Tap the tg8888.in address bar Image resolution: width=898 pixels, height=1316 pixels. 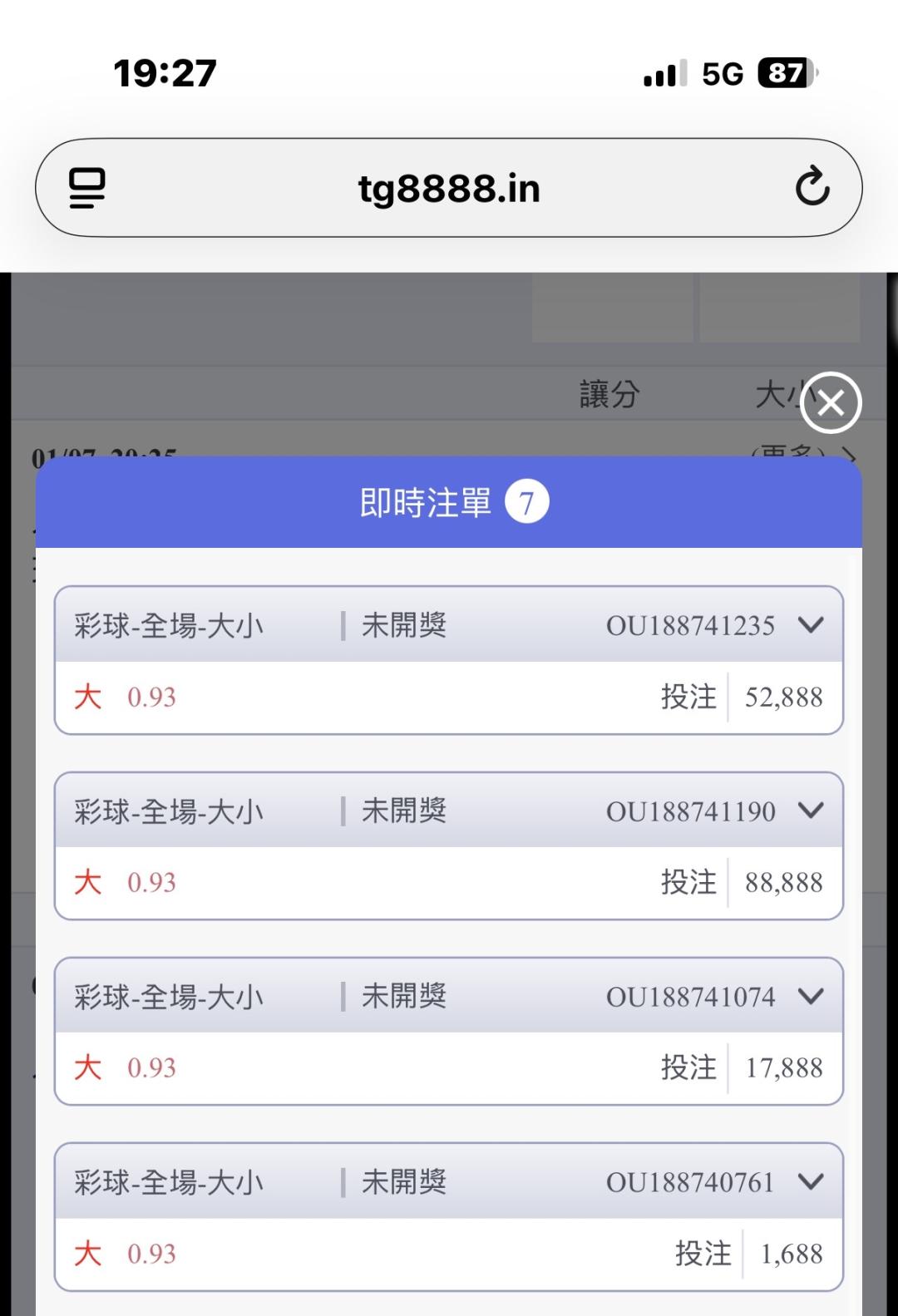point(449,188)
